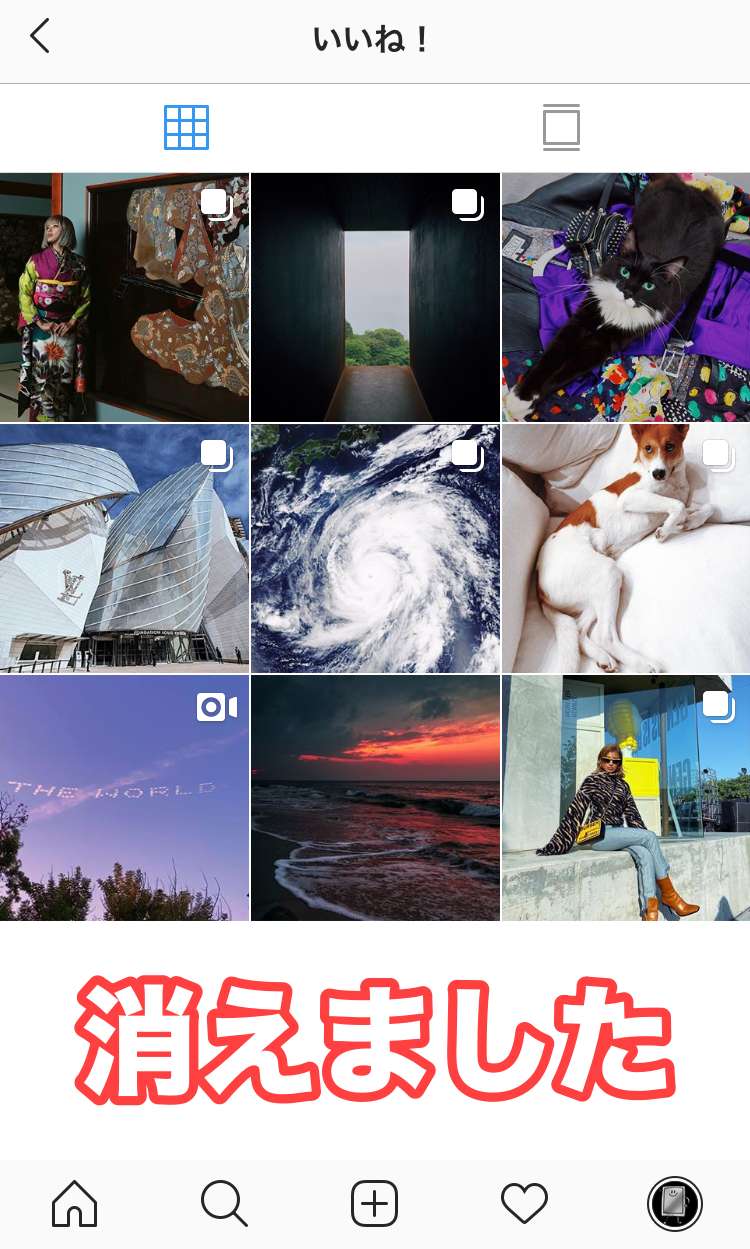Viewport: 750px width, 1249px height.
Task: Open the black and white cat post
Action: pos(626,297)
